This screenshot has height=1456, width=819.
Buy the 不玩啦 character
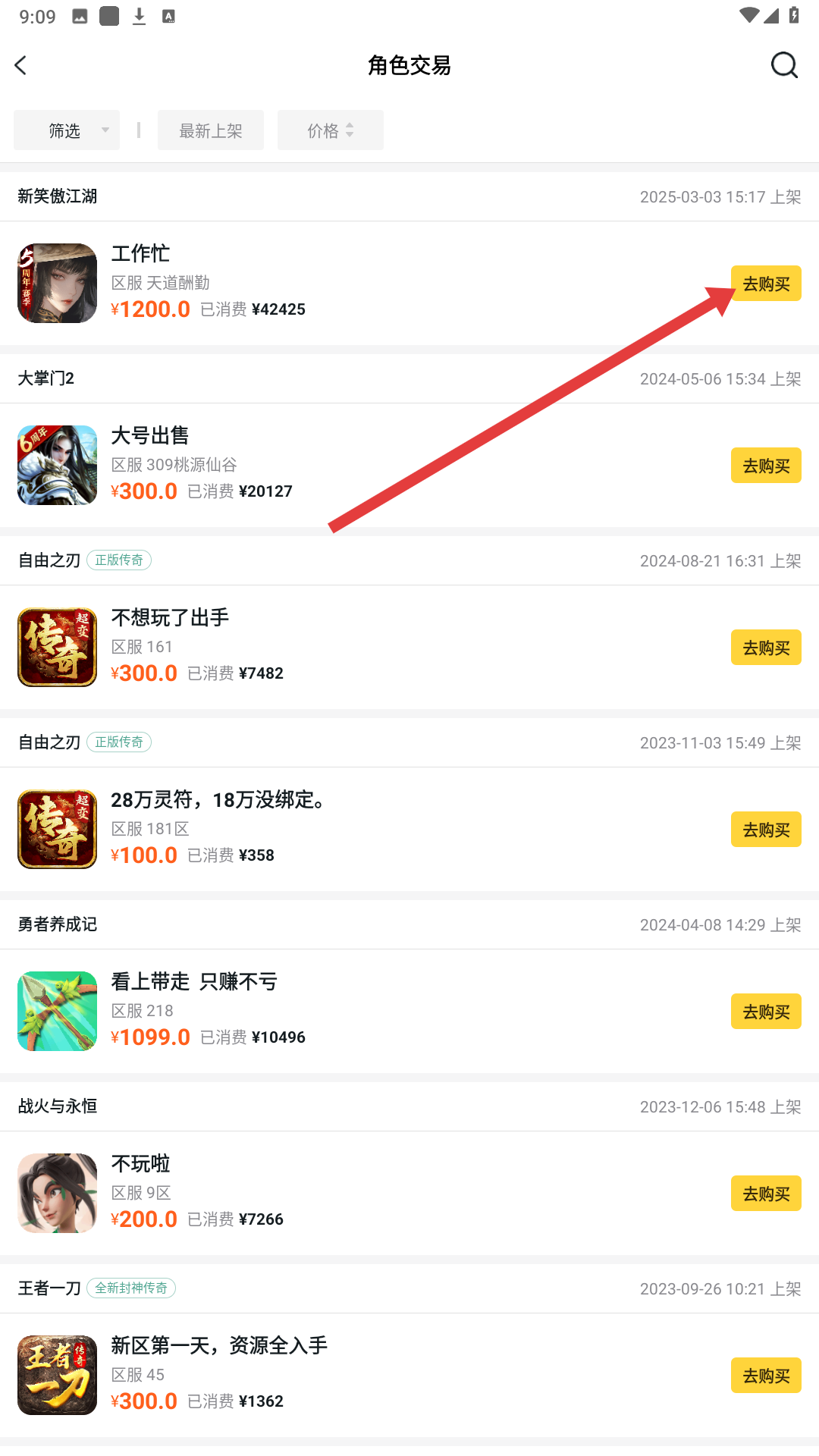pos(766,1194)
